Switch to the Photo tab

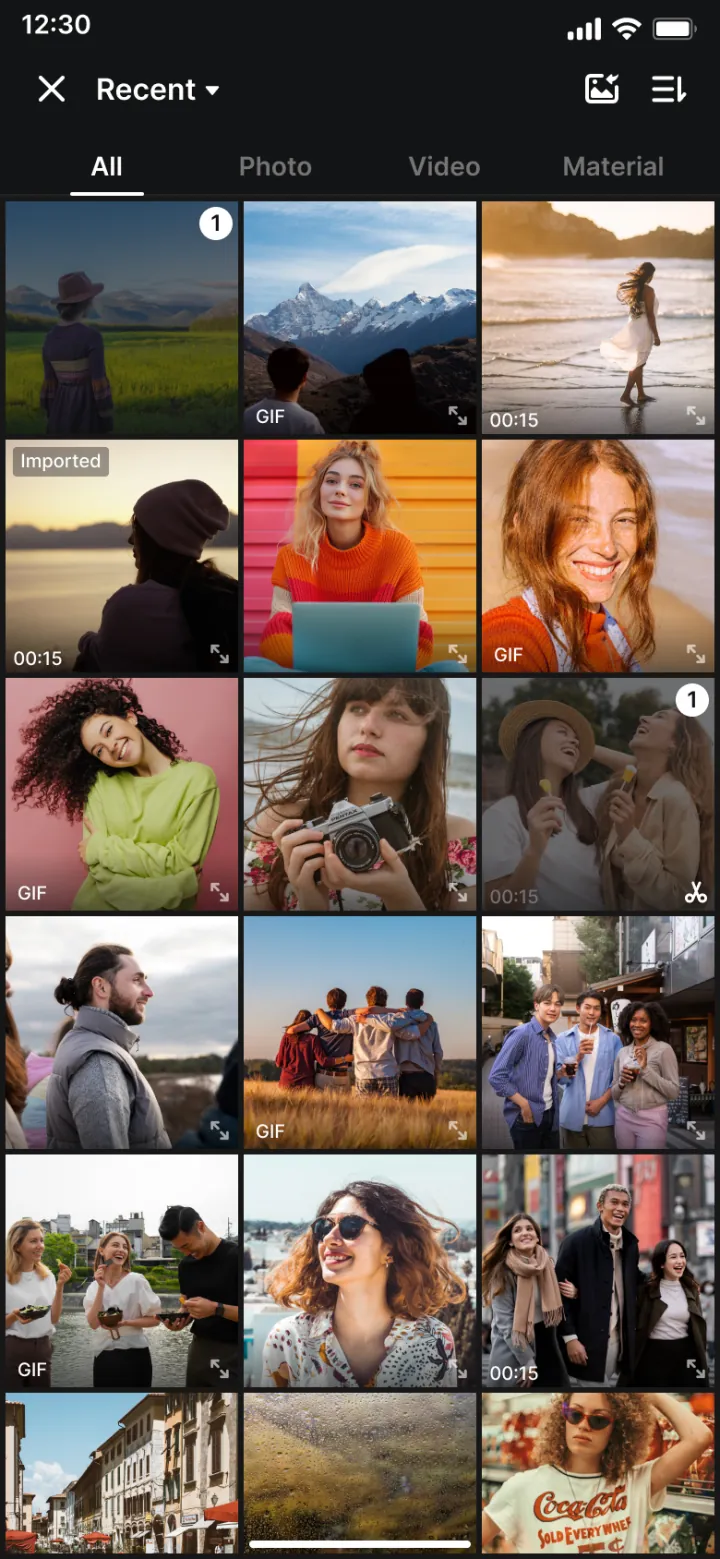(275, 167)
